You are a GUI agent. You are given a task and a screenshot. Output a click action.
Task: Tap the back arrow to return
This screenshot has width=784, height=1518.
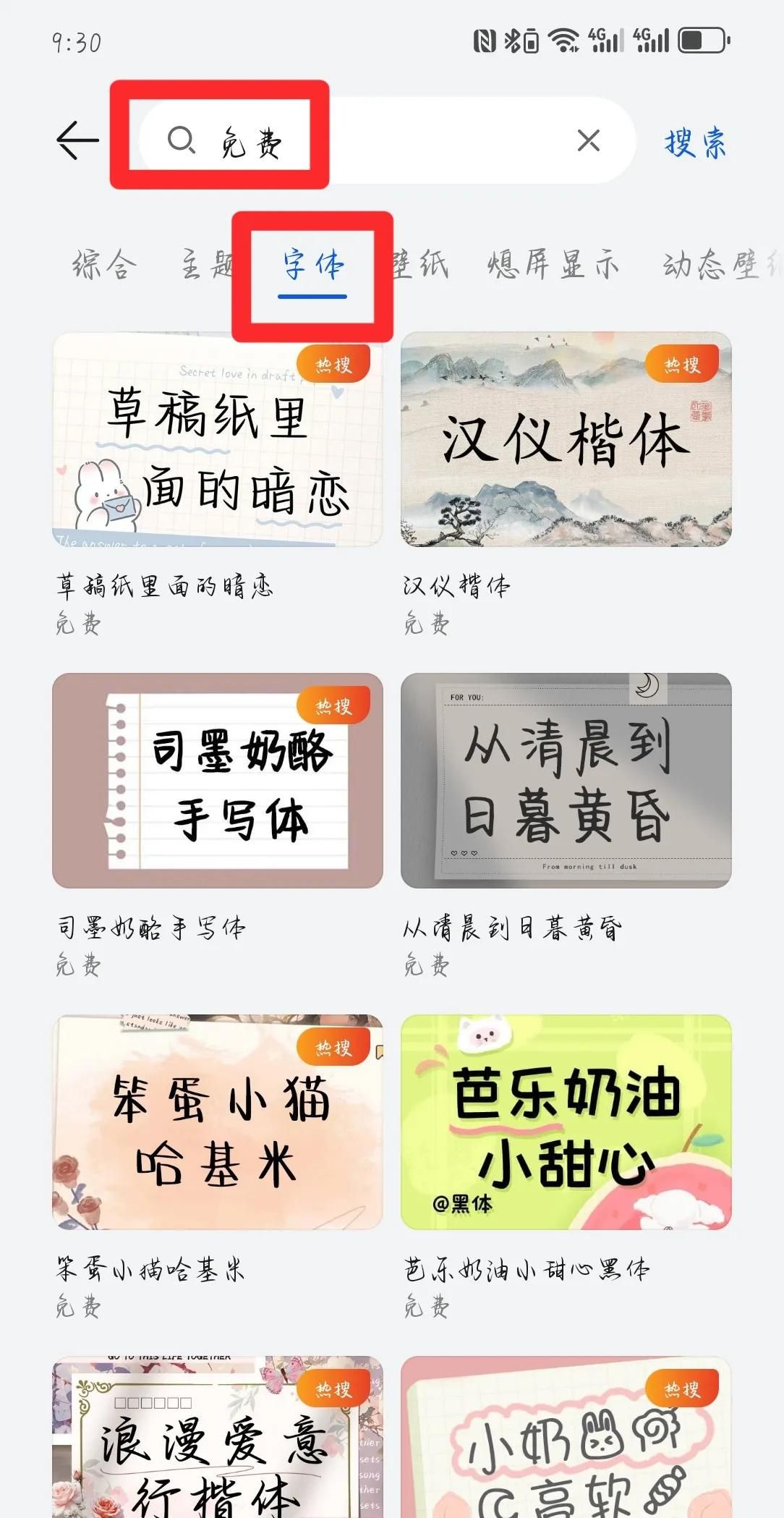tap(74, 140)
